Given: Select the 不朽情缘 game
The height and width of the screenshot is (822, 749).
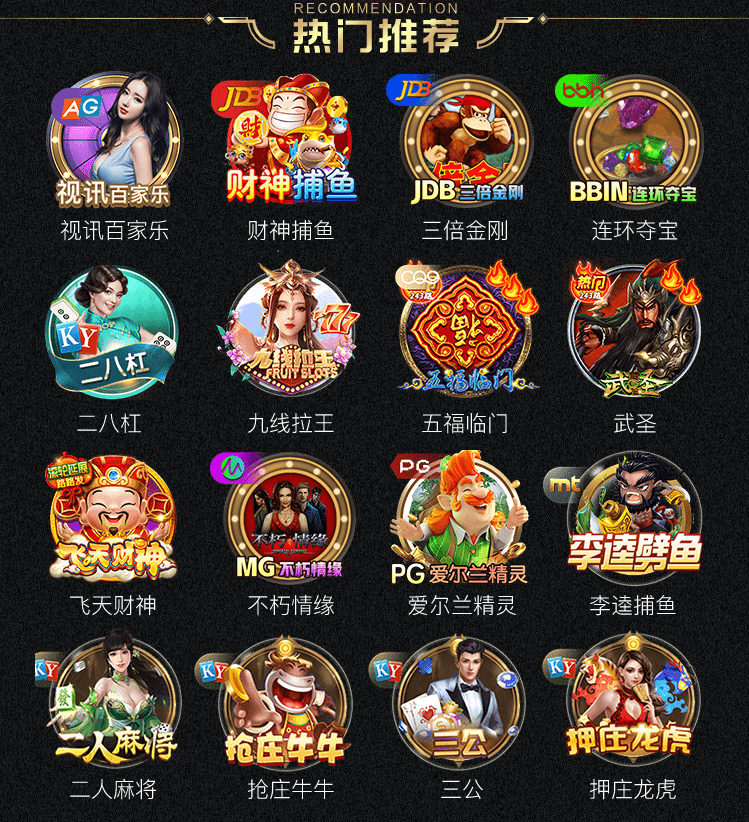Looking at the screenshot, I should click(x=290, y=518).
